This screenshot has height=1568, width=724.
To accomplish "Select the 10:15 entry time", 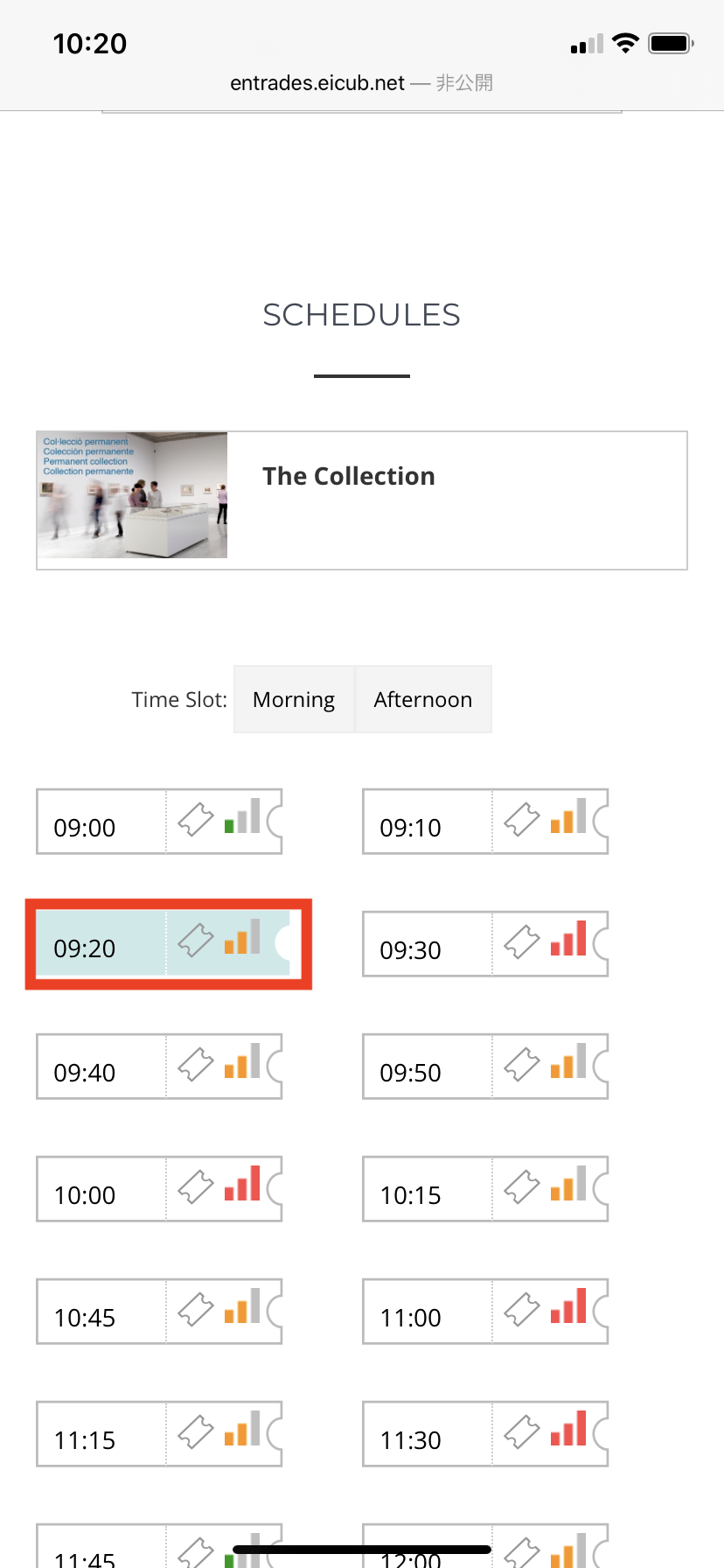I will click(485, 1189).
